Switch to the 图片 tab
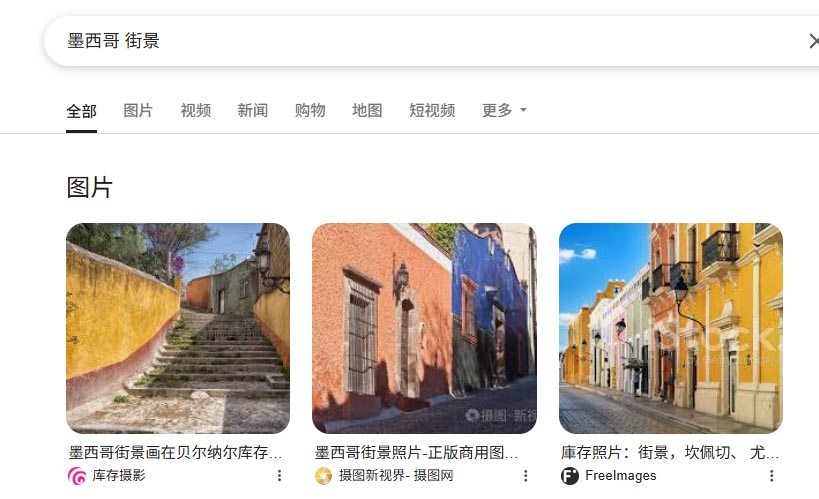Image resolution: width=819 pixels, height=499 pixels. click(x=138, y=110)
